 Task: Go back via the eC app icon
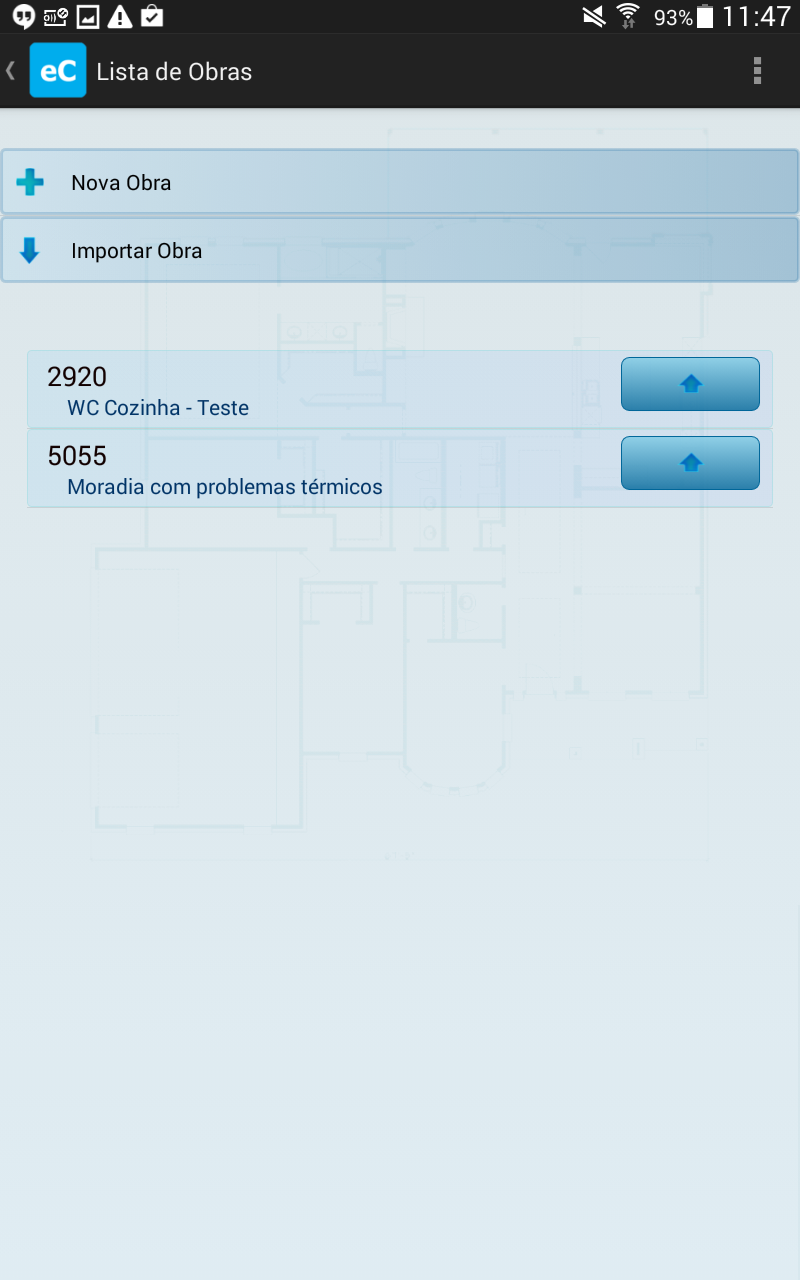57,71
